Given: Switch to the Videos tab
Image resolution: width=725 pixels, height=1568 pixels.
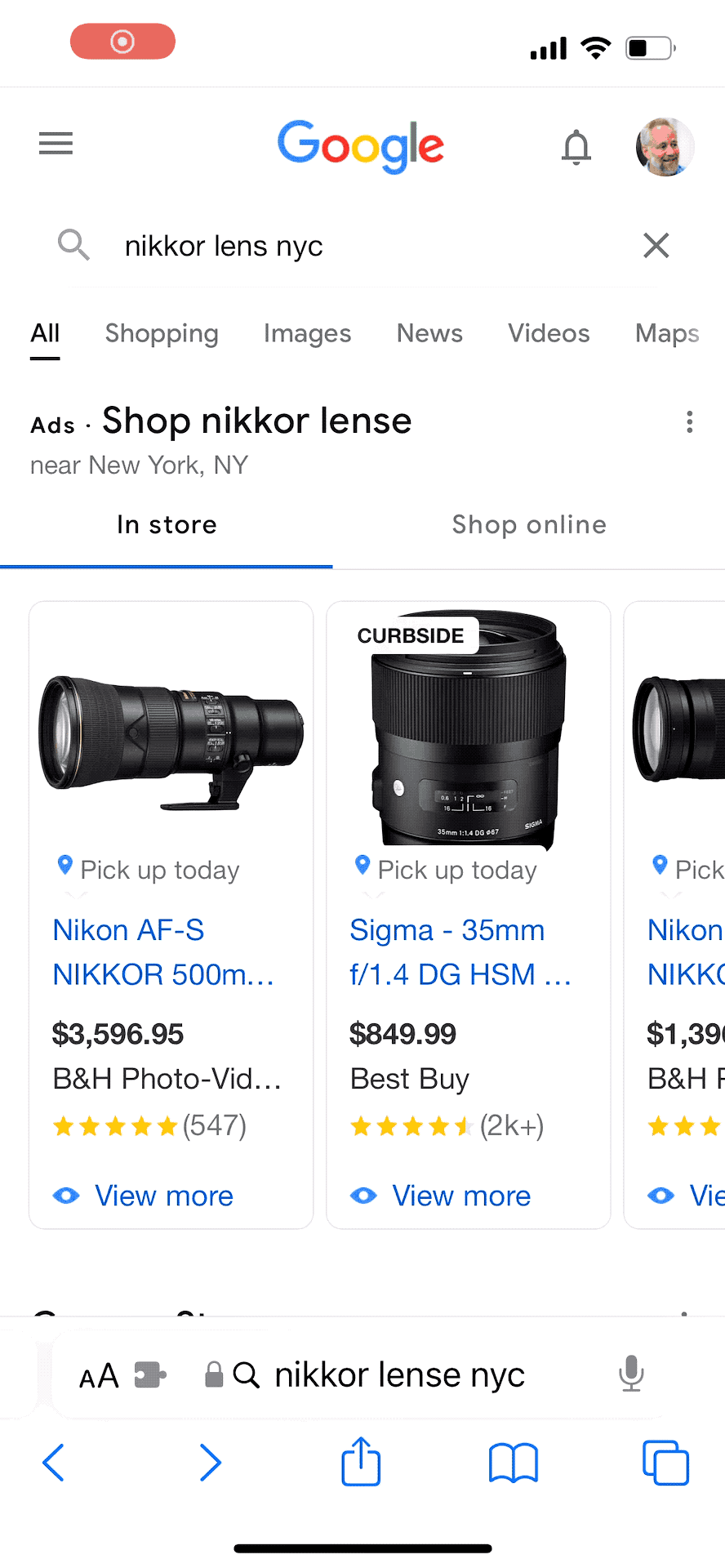Looking at the screenshot, I should point(549,333).
